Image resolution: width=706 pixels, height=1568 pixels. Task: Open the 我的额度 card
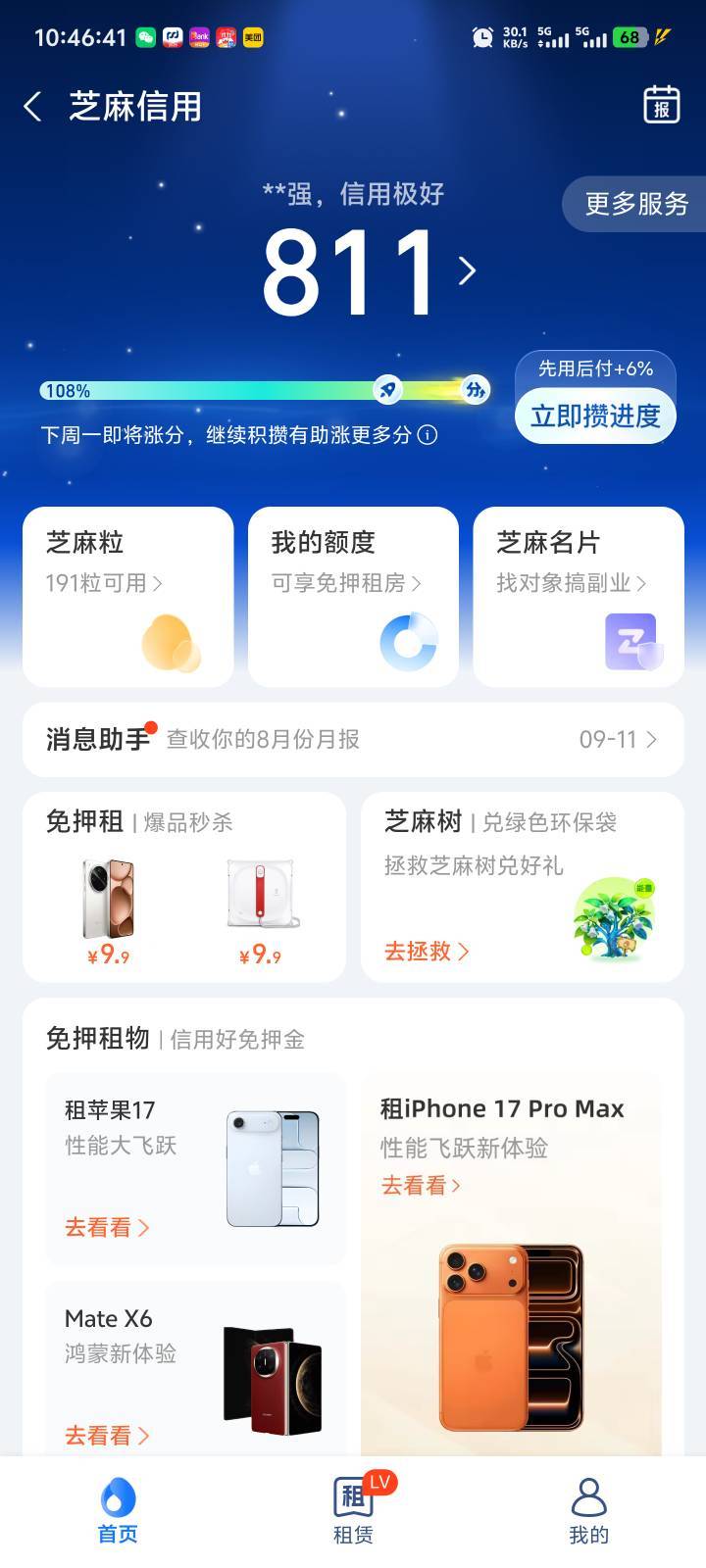[x=353, y=596]
